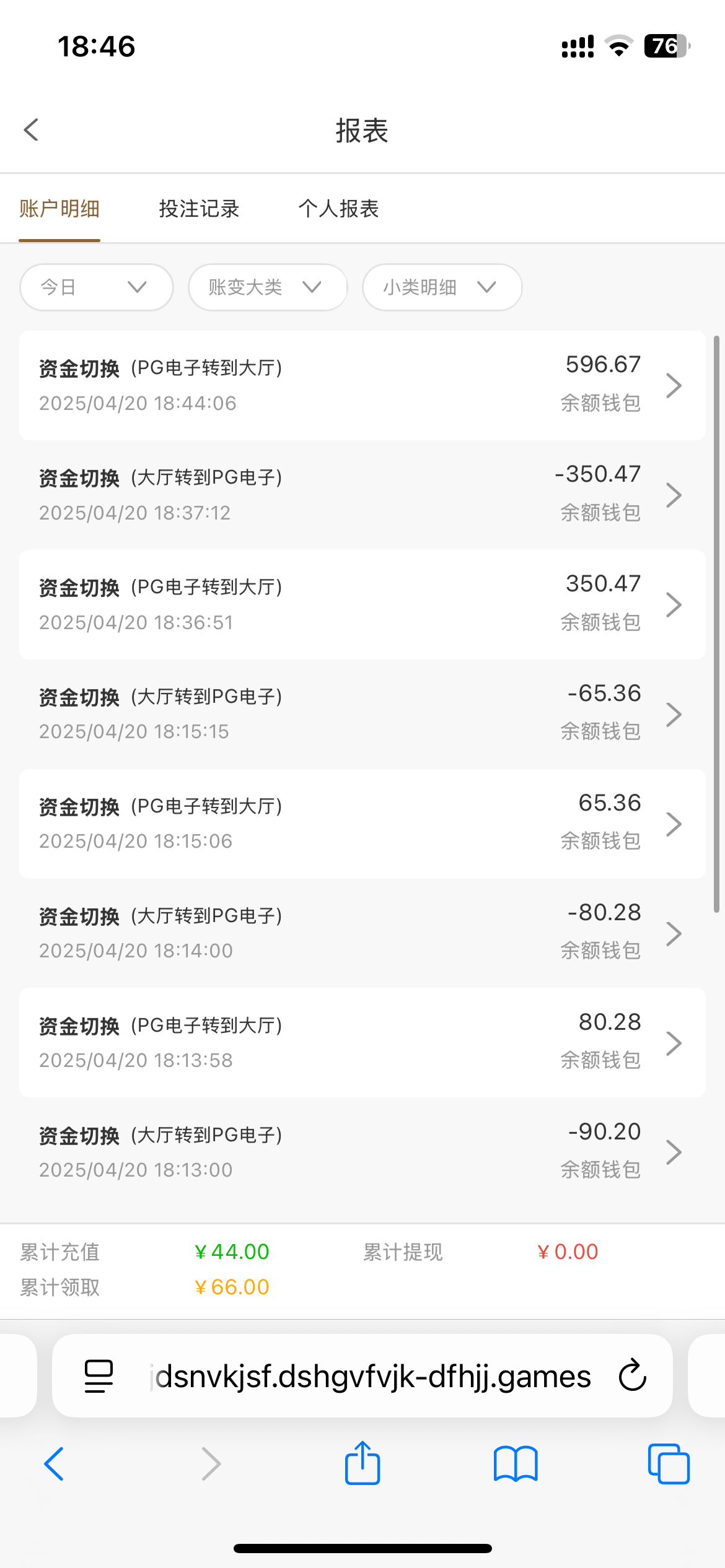Show all open Safari tabs

pyautogui.click(x=669, y=1464)
